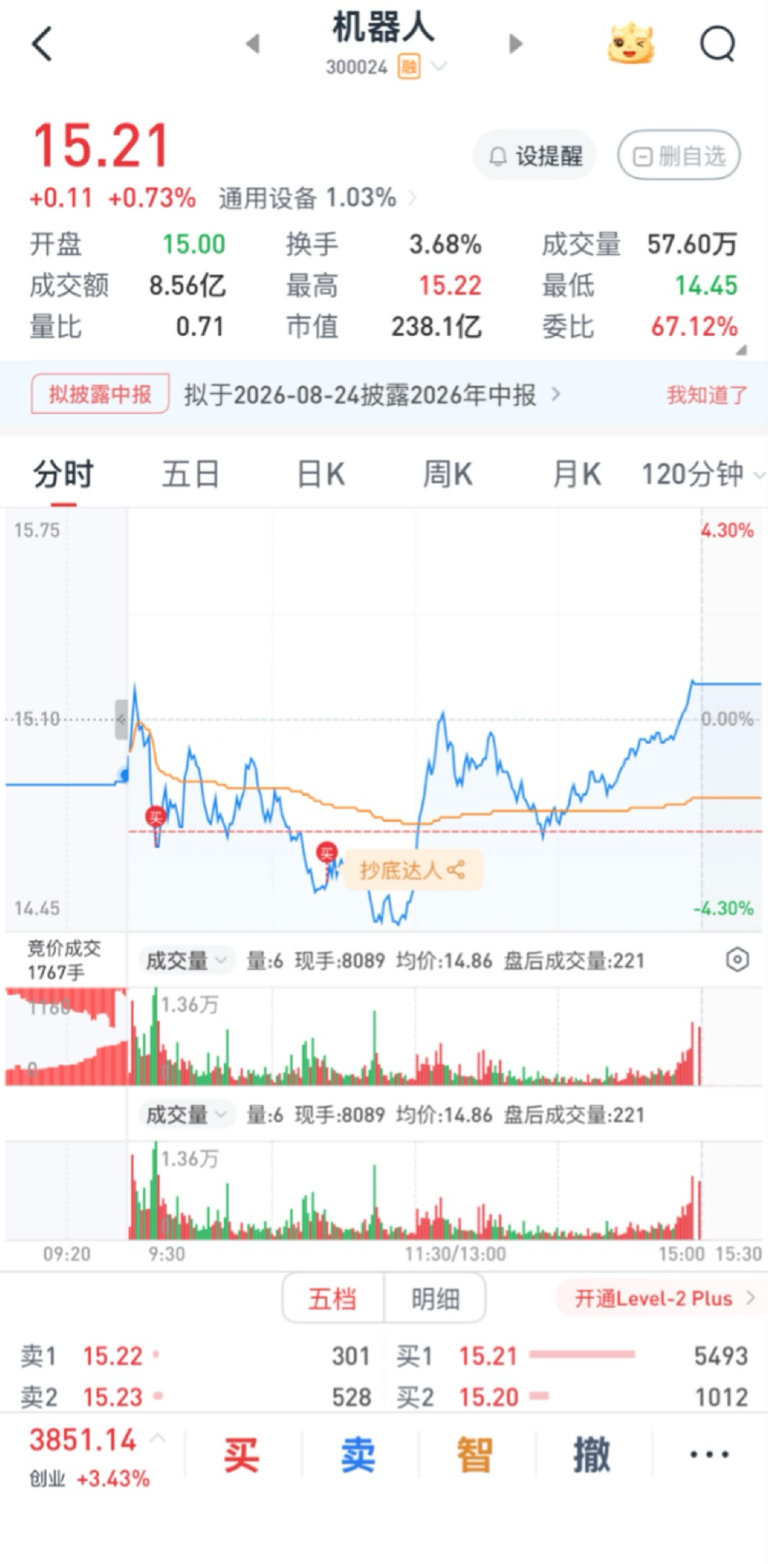Switch to the 五日 chart tab

pyautogui.click(x=190, y=474)
